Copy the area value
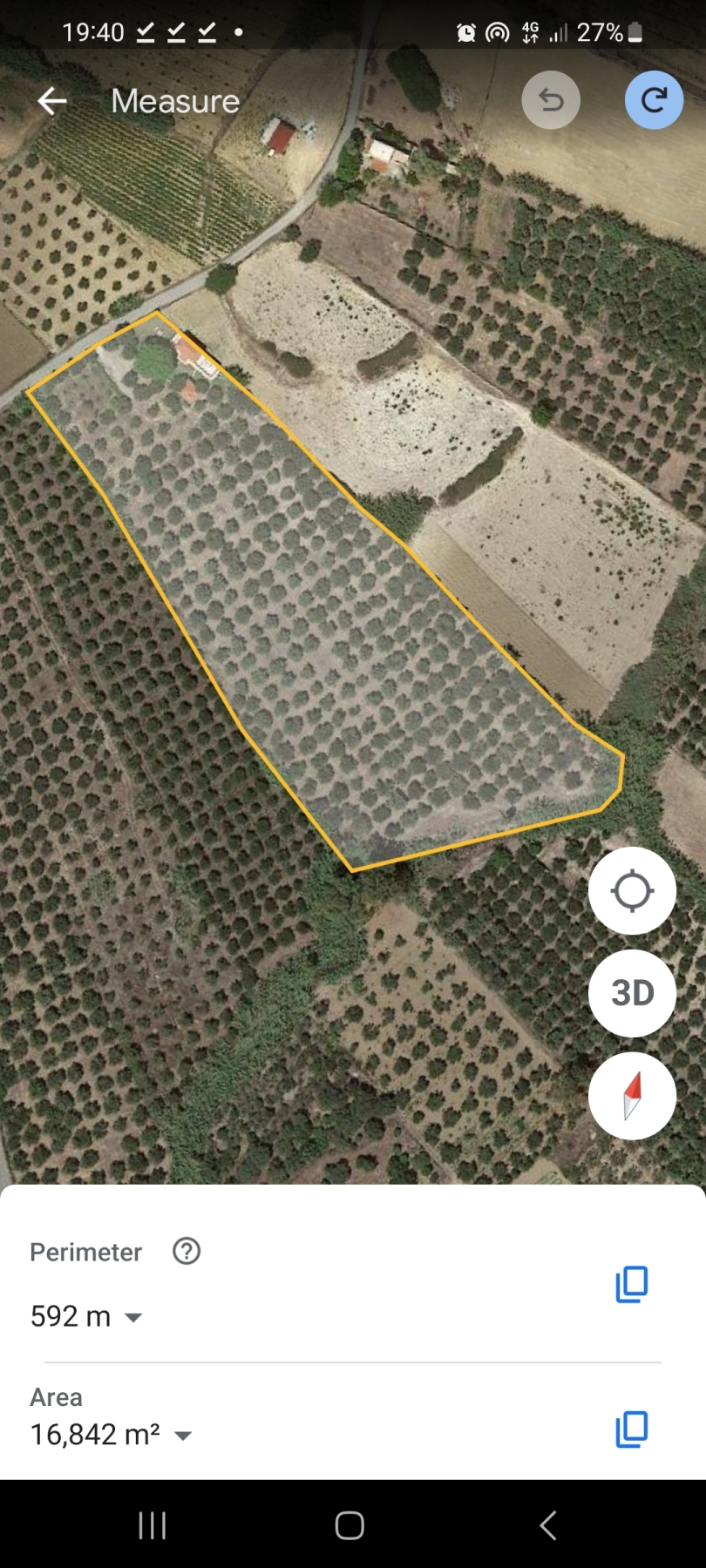706x1568 pixels. (632, 1429)
